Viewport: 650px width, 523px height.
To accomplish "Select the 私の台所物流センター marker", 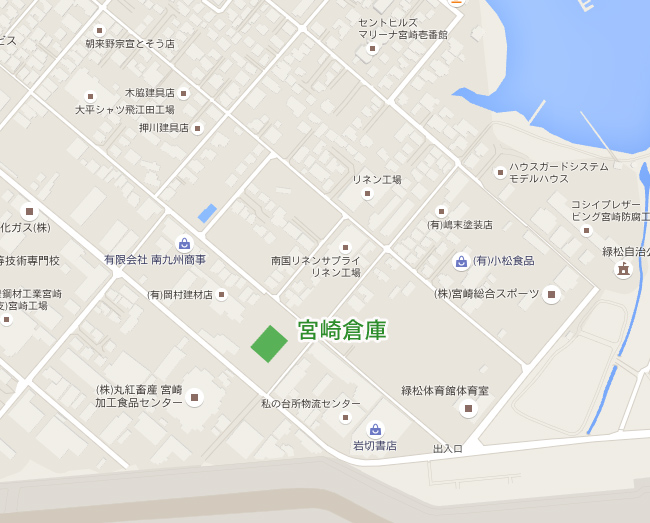I will [x=345, y=417].
